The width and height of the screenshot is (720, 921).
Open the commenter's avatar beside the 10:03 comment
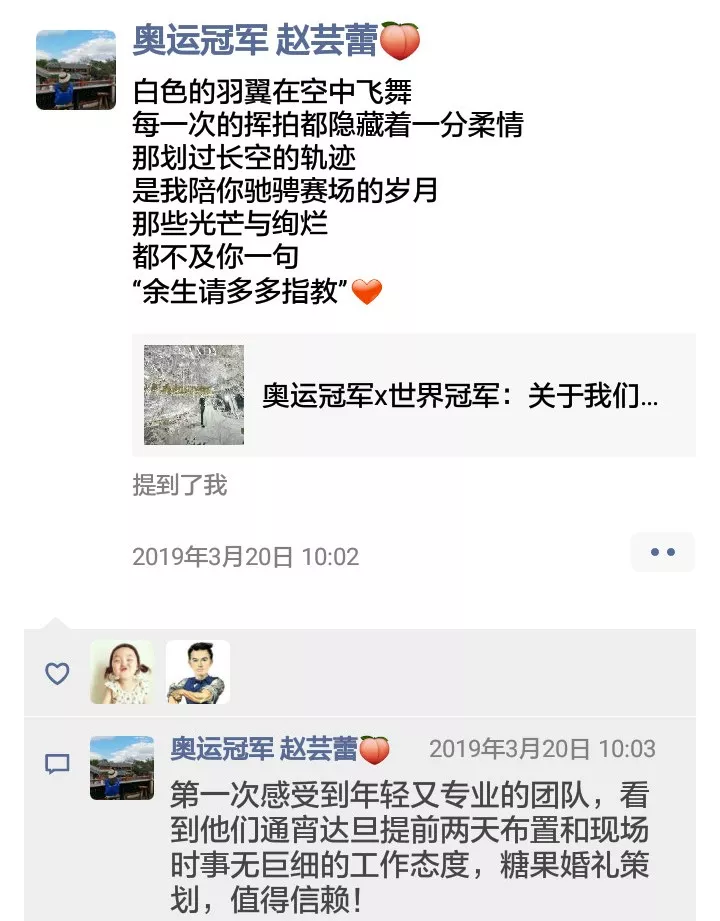[x=122, y=768]
